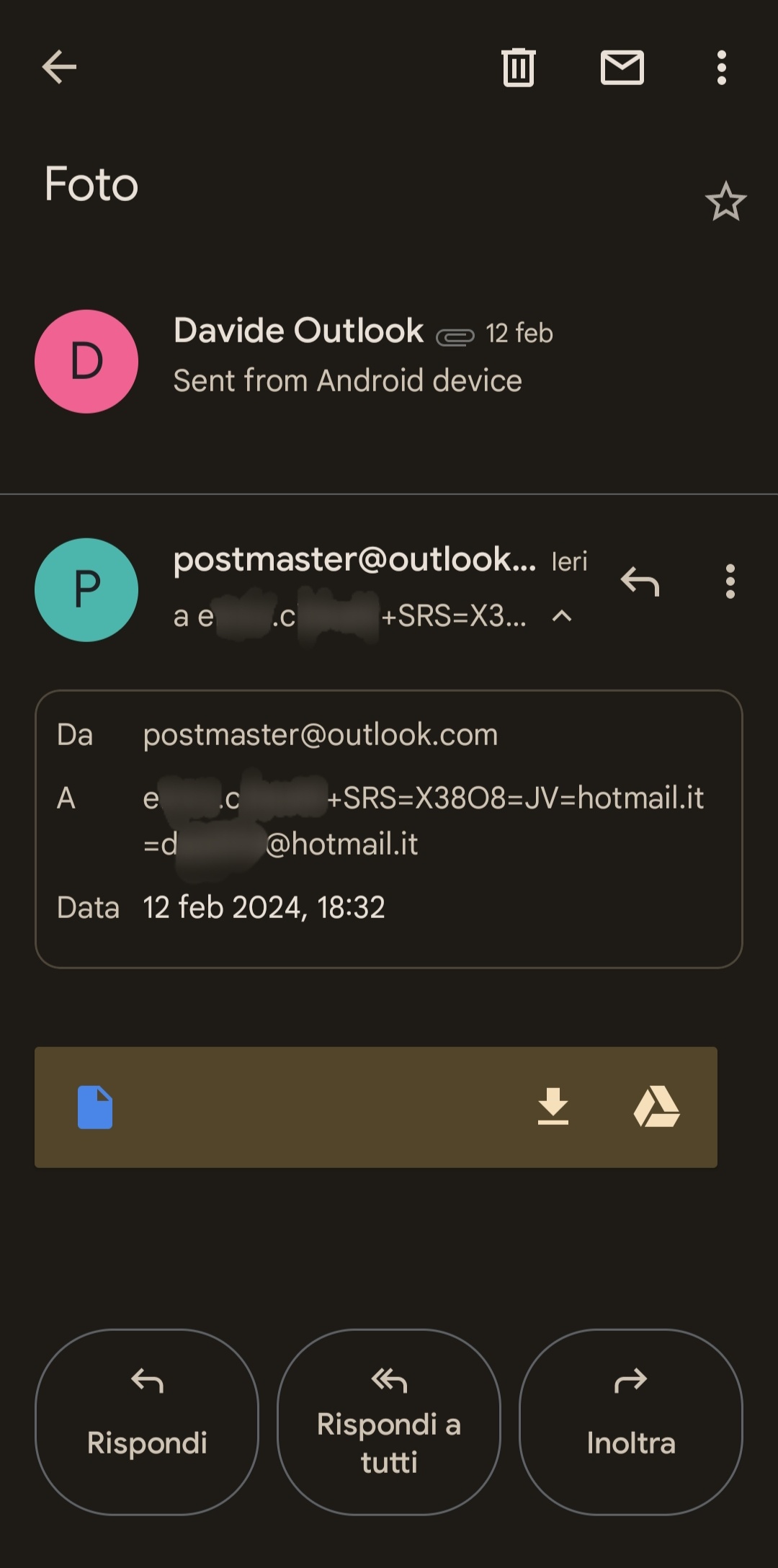
Task: Expand the collapsed Davide Outlook message
Action: [389, 360]
